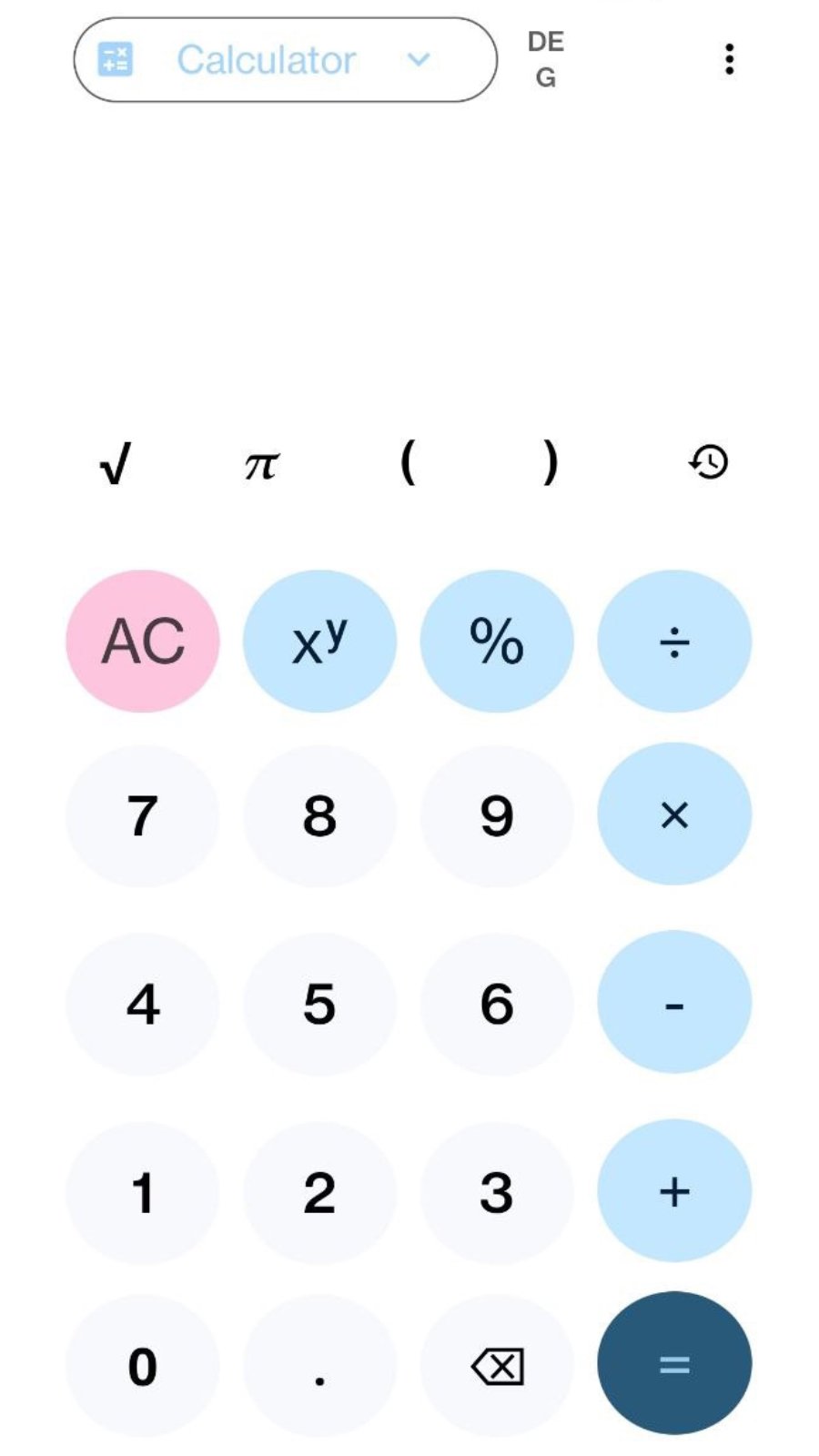819x1456 pixels.
Task: Open the Calculator mode dropdown
Action: (x=268, y=58)
